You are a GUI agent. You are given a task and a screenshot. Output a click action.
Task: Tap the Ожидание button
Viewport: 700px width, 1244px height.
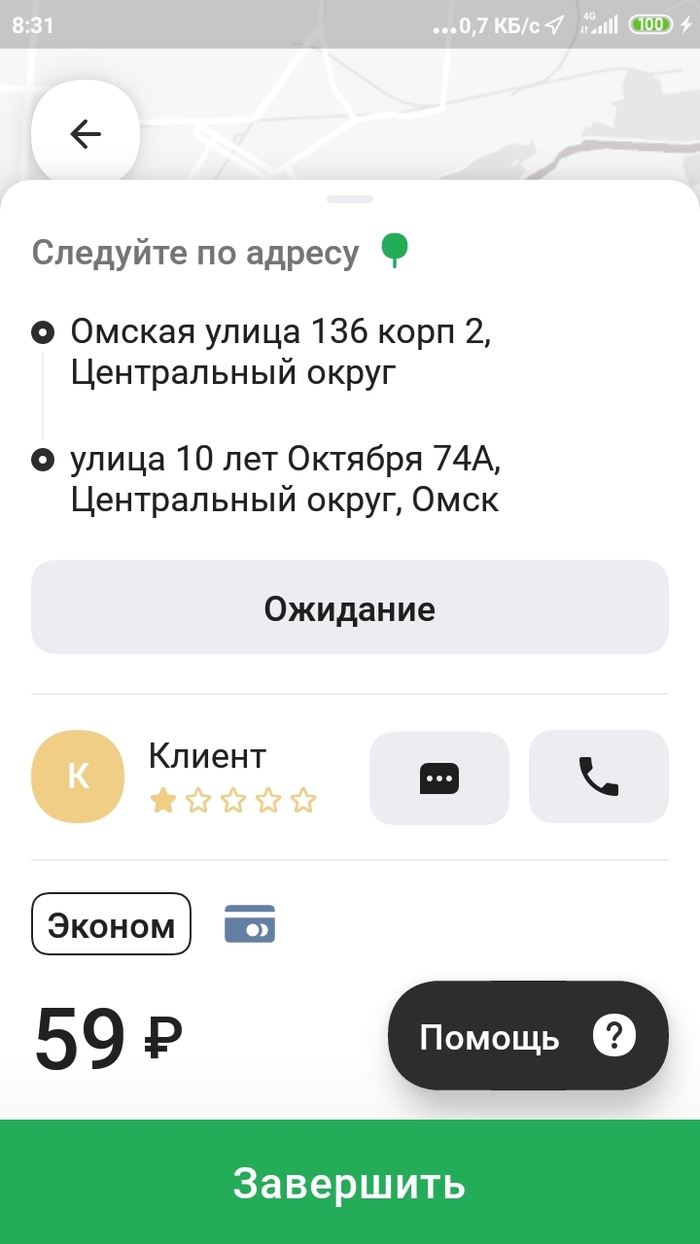click(349, 608)
